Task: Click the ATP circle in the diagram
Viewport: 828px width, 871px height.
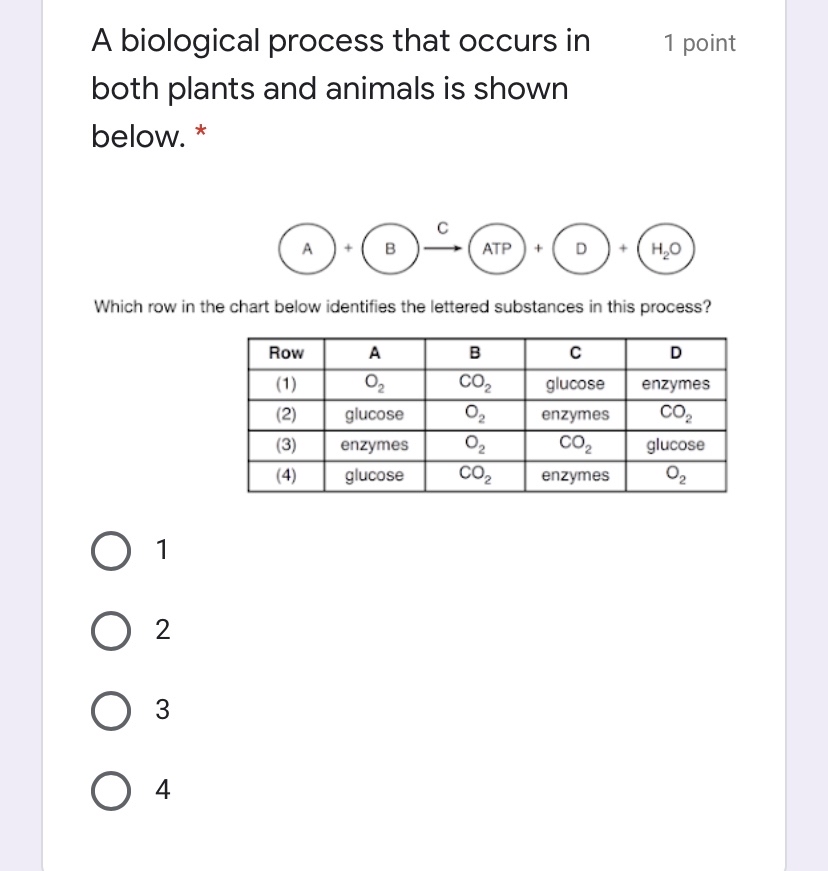Action: click(x=498, y=247)
